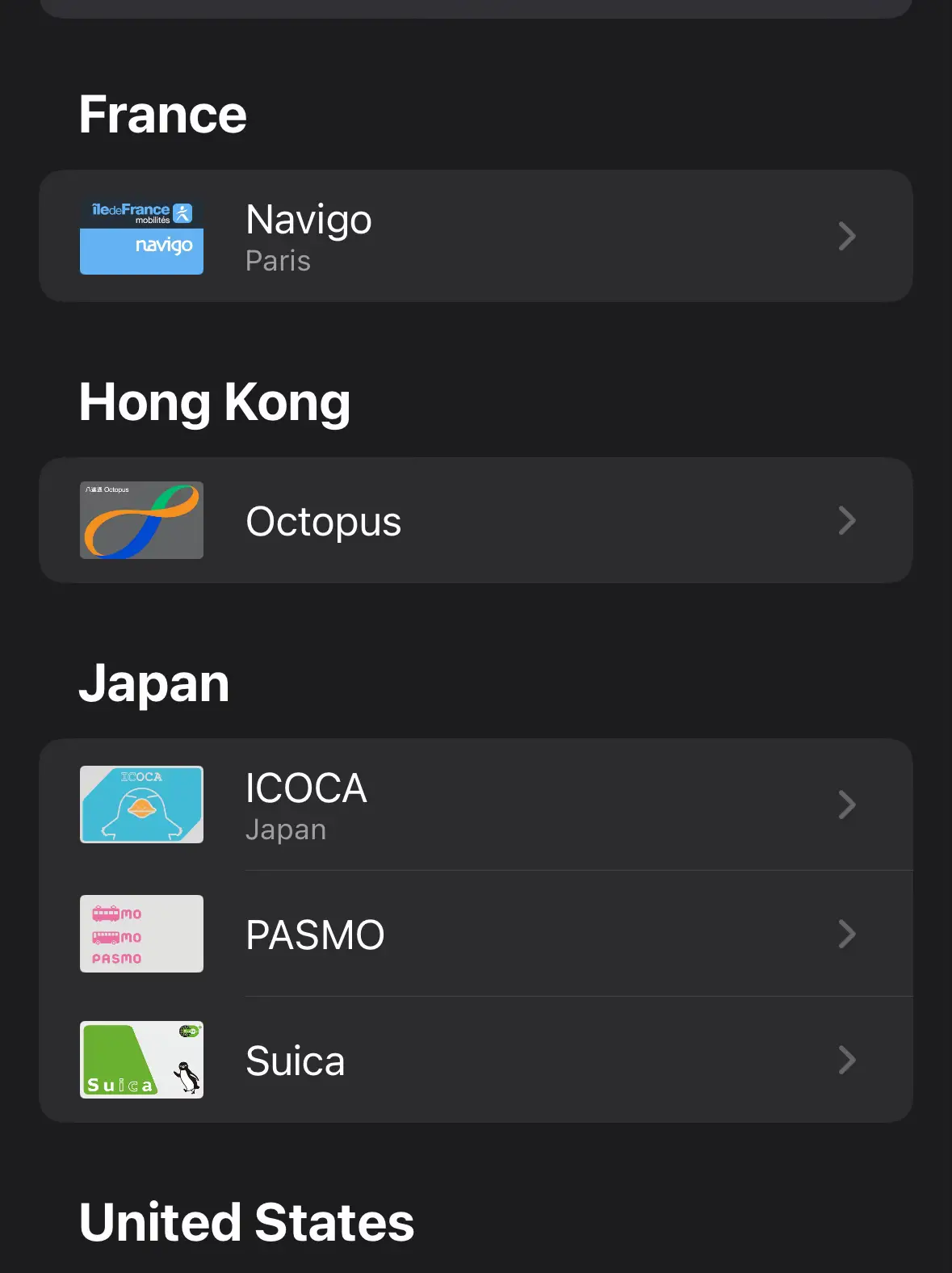
Task: Choose the ICOCA Japan transit card
Action: click(475, 805)
